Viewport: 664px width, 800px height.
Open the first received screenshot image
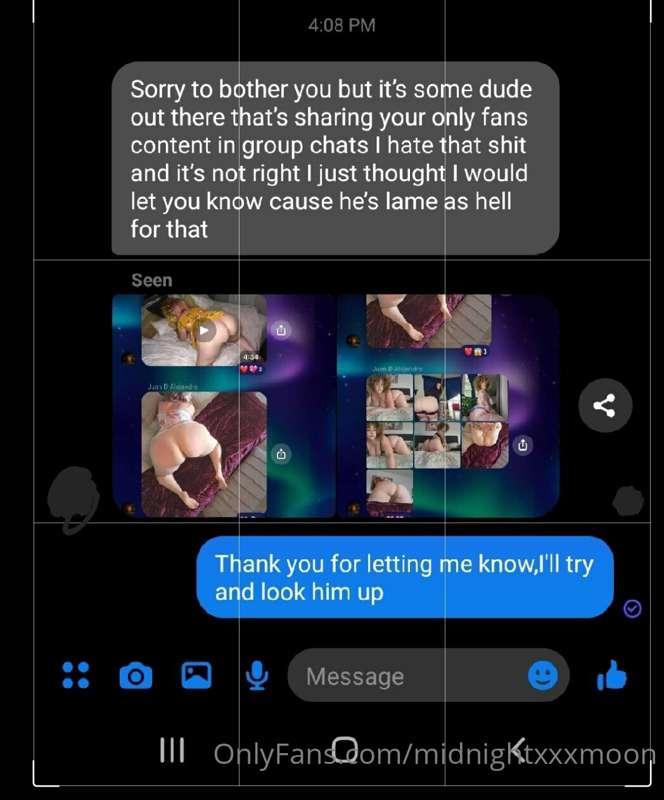tap(222, 405)
